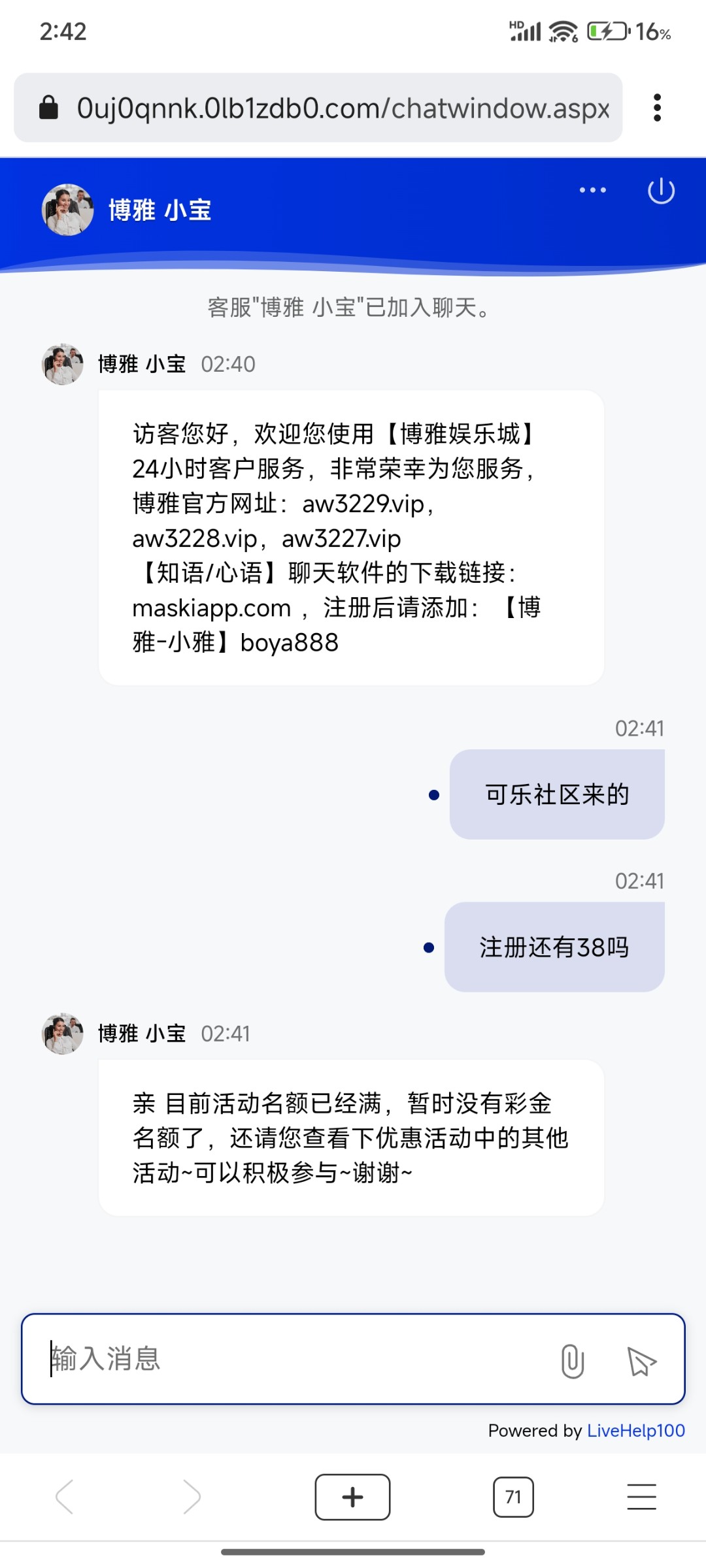Open chat options ellipsis in header
The image size is (706, 1568).
[592, 190]
